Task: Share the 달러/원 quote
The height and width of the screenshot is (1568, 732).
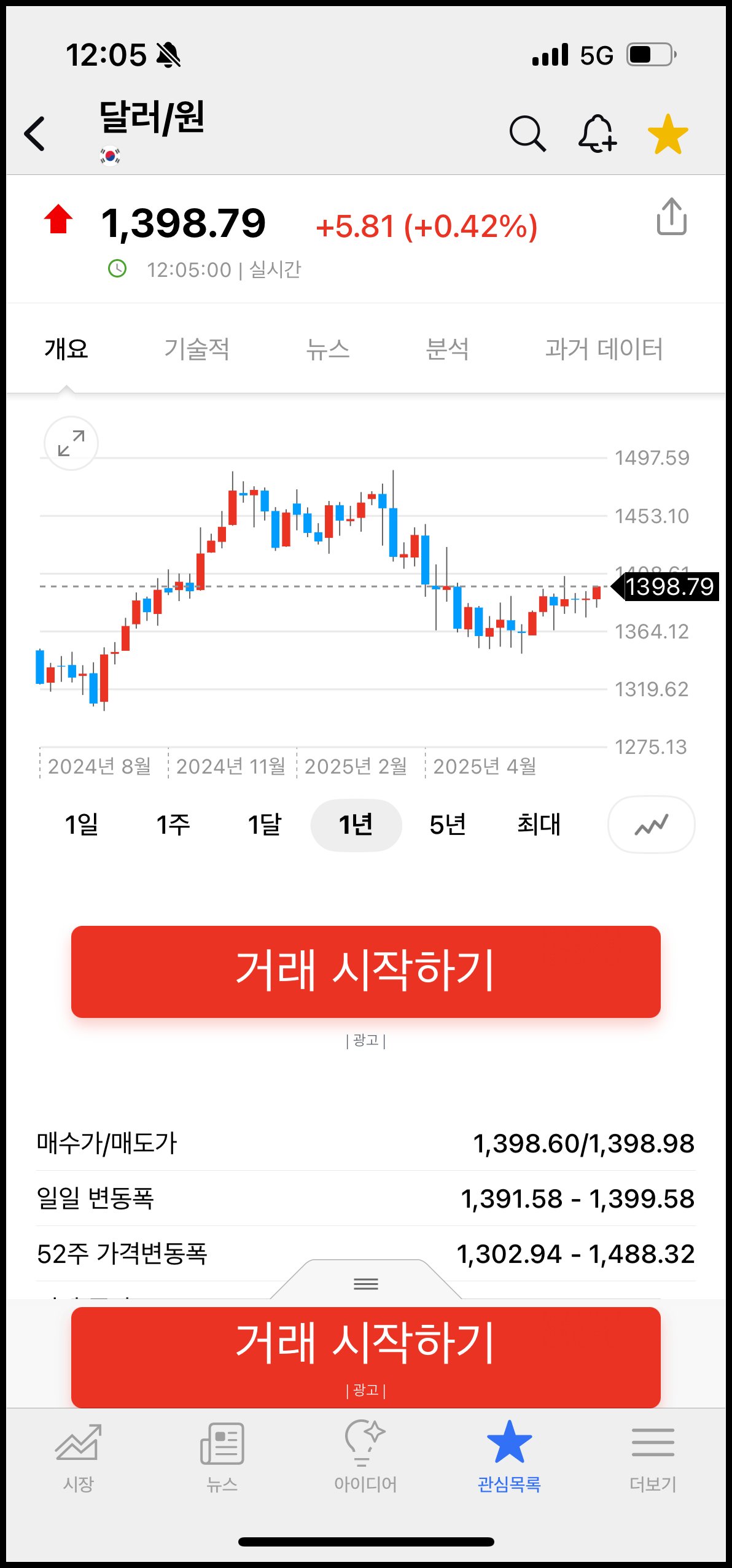Action: [x=671, y=217]
